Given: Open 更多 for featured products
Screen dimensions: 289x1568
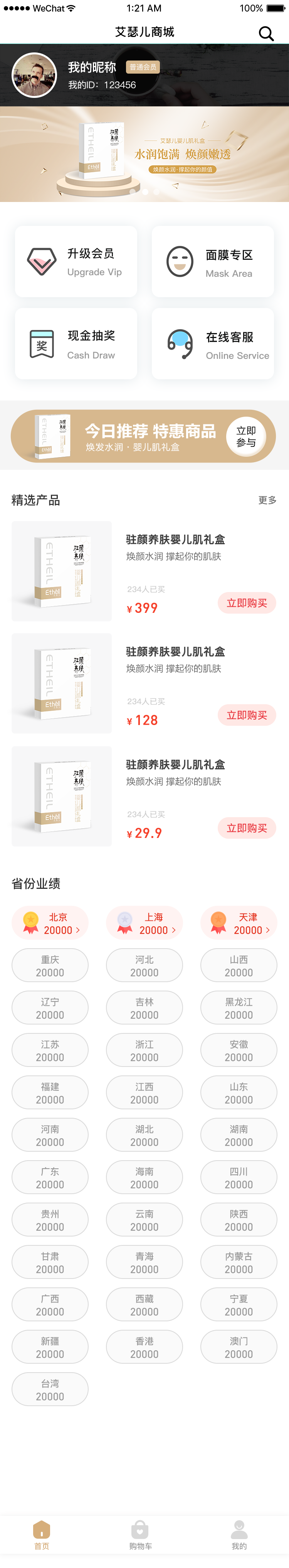Looking at the screenshot, I should point(267,500).
